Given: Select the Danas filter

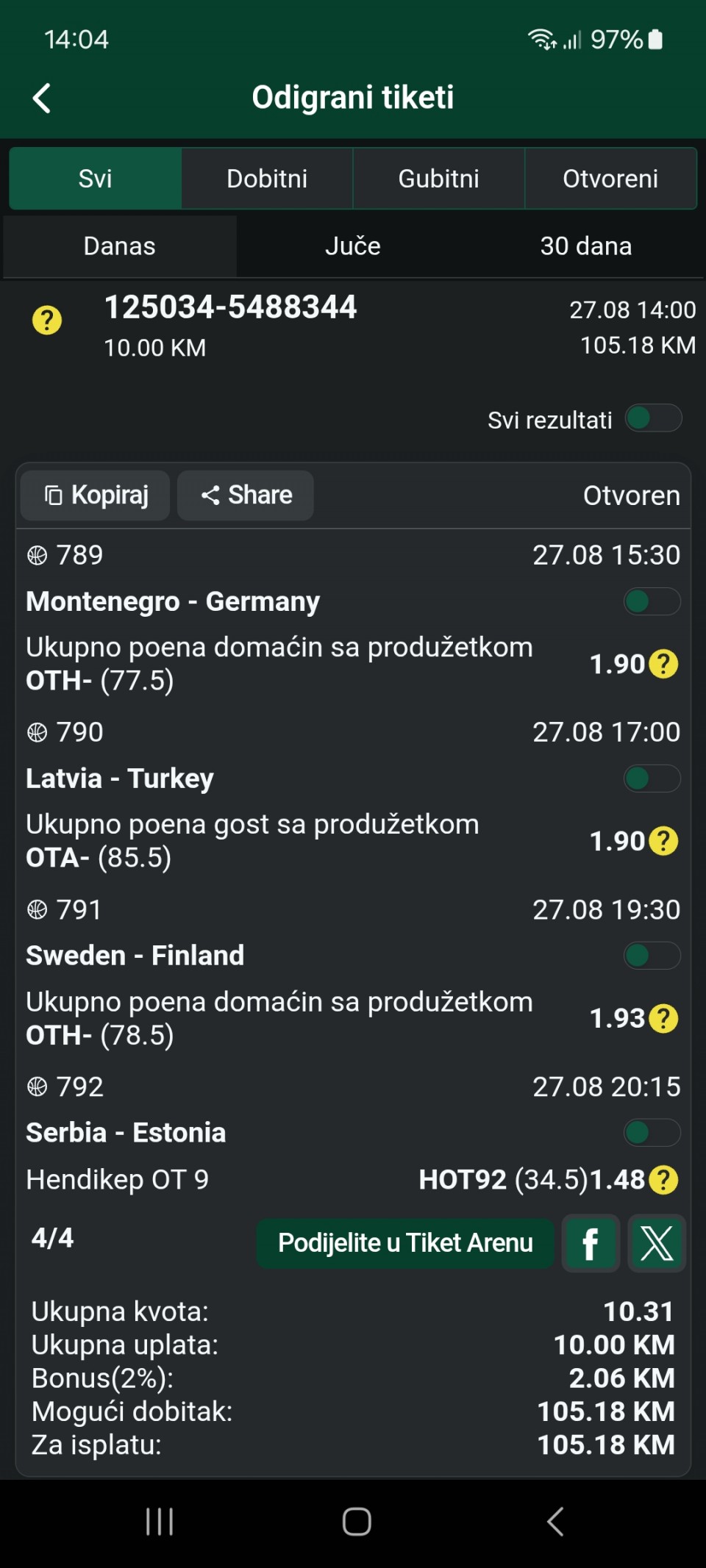Looking at the screenshot, I should (120, 246).
